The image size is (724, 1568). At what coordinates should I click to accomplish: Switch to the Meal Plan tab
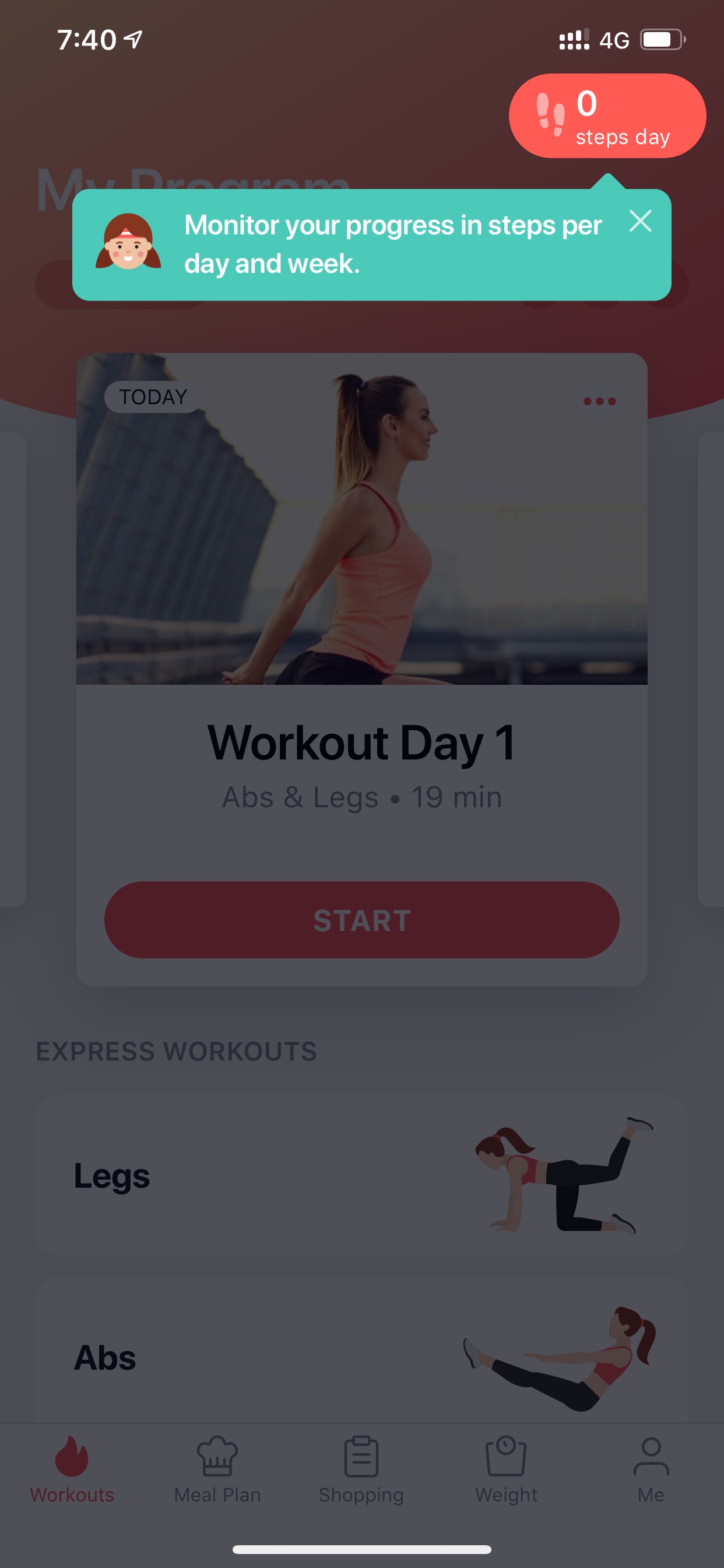217,1470
